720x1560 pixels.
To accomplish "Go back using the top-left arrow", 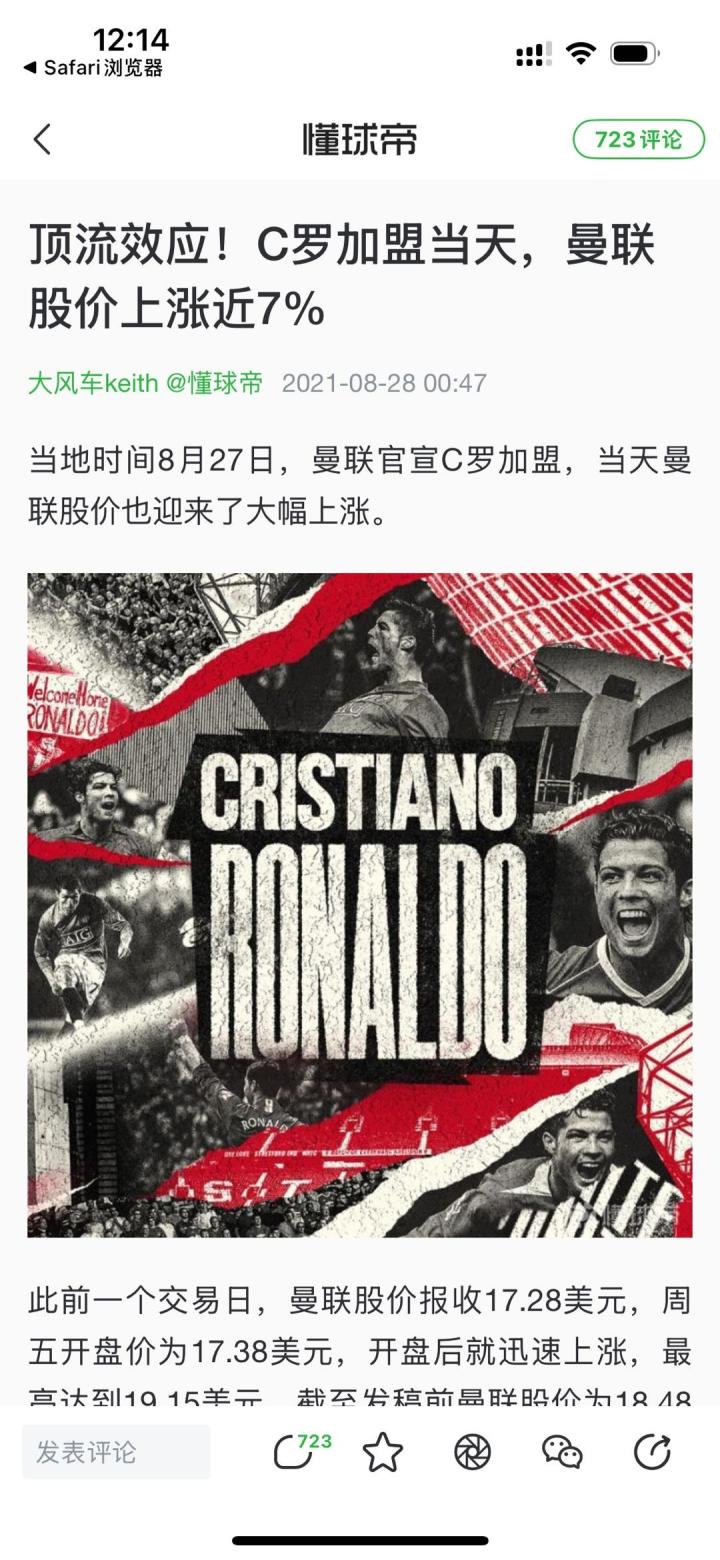I will (x=42, y=139).
